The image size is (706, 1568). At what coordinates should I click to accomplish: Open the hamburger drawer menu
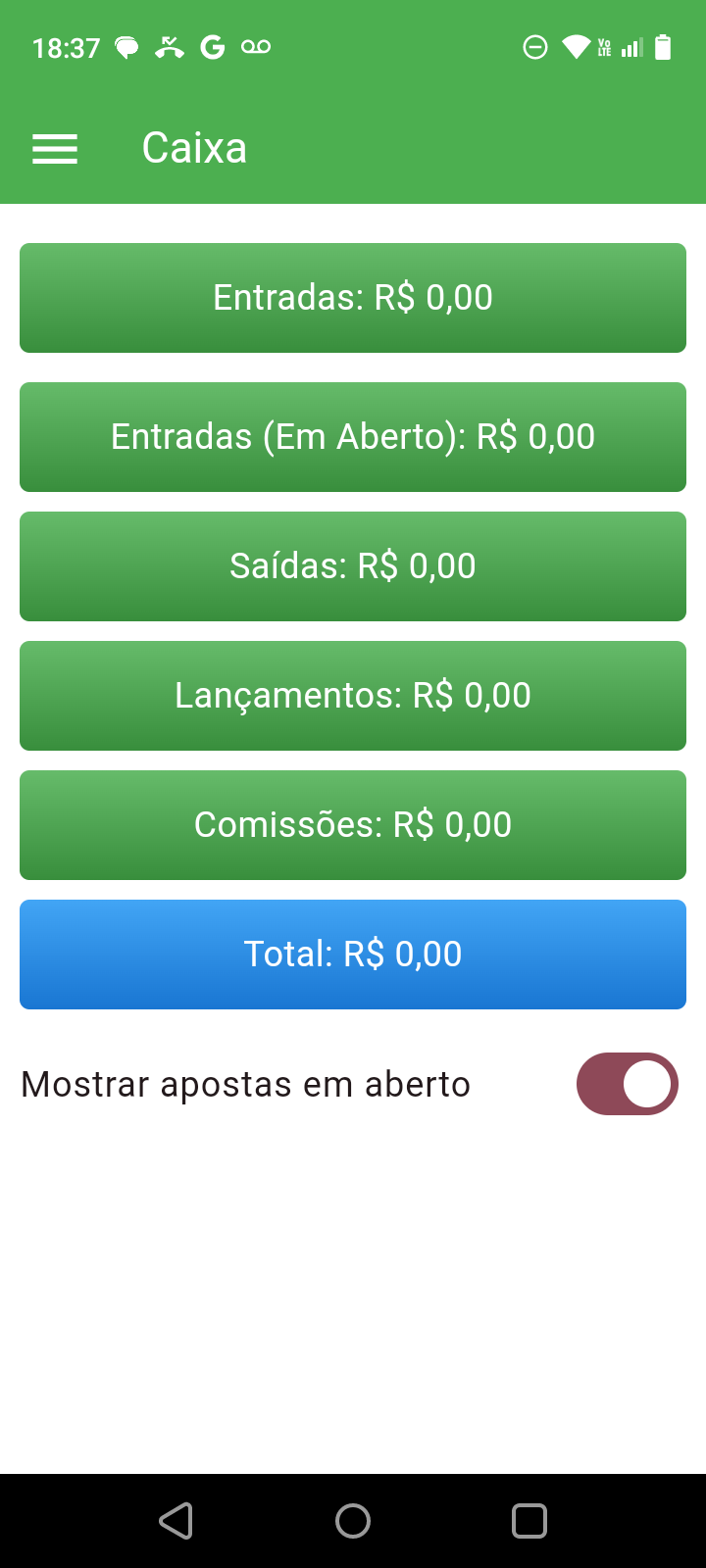coord(55,149)
